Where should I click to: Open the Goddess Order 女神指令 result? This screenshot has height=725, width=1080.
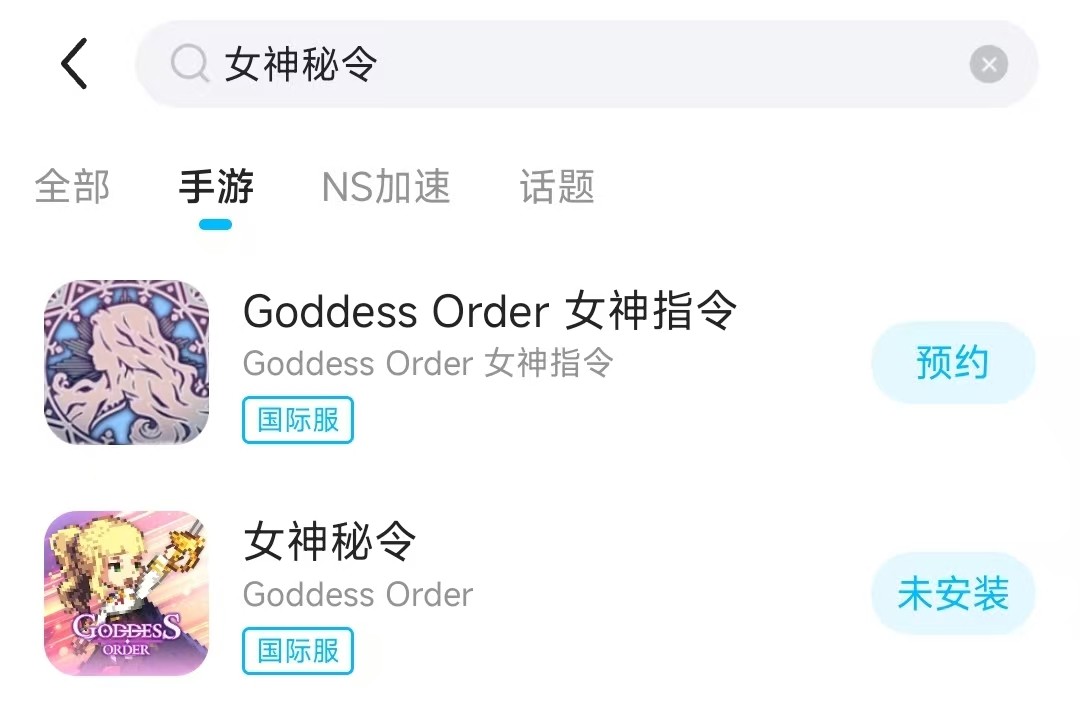pos(490,313)
